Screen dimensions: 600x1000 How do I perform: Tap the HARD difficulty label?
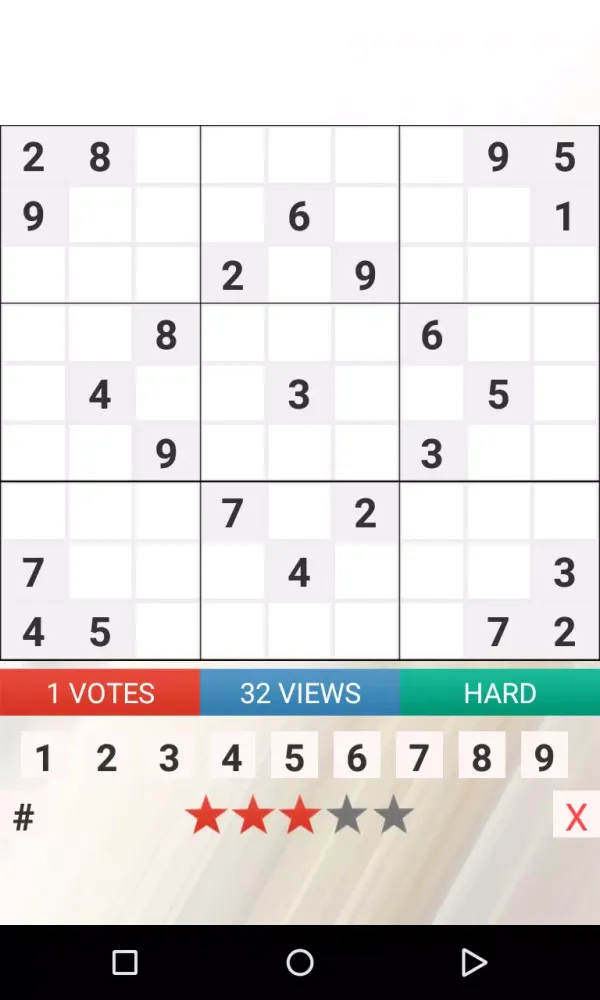click(x=499, y=692)
